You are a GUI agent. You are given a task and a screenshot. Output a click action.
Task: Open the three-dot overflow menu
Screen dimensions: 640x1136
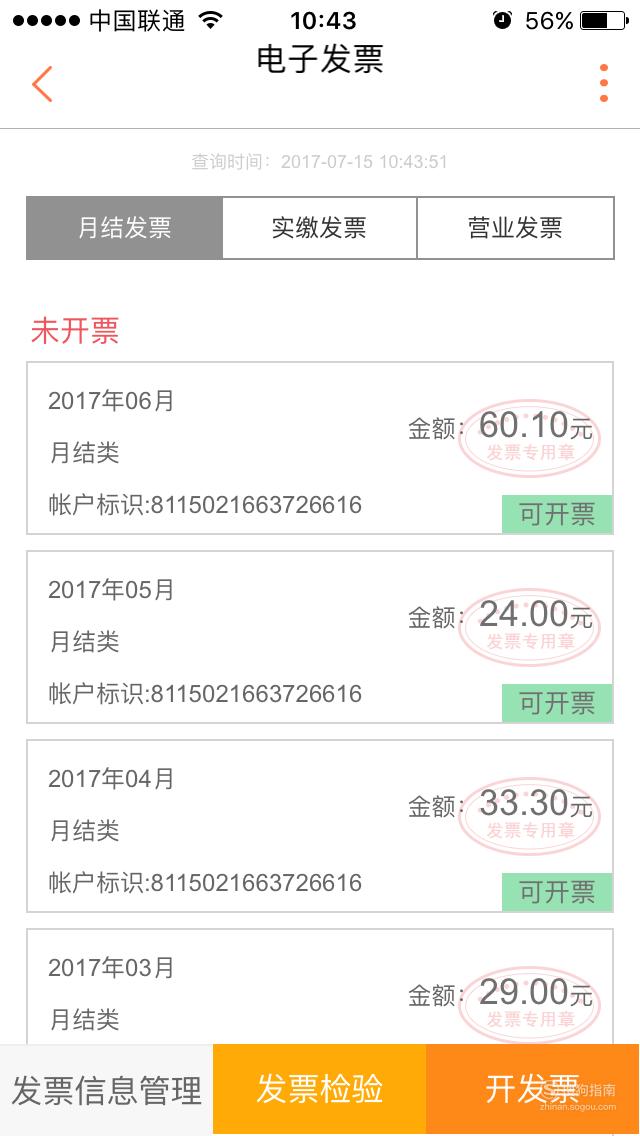[603, 83]
